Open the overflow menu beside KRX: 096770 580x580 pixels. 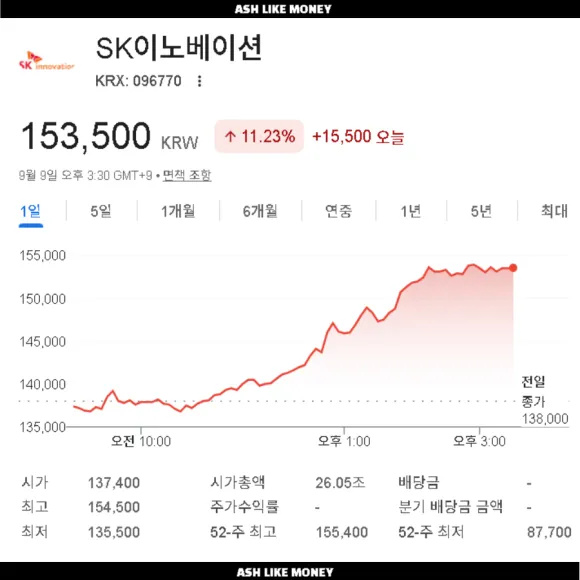pos(199,81)
